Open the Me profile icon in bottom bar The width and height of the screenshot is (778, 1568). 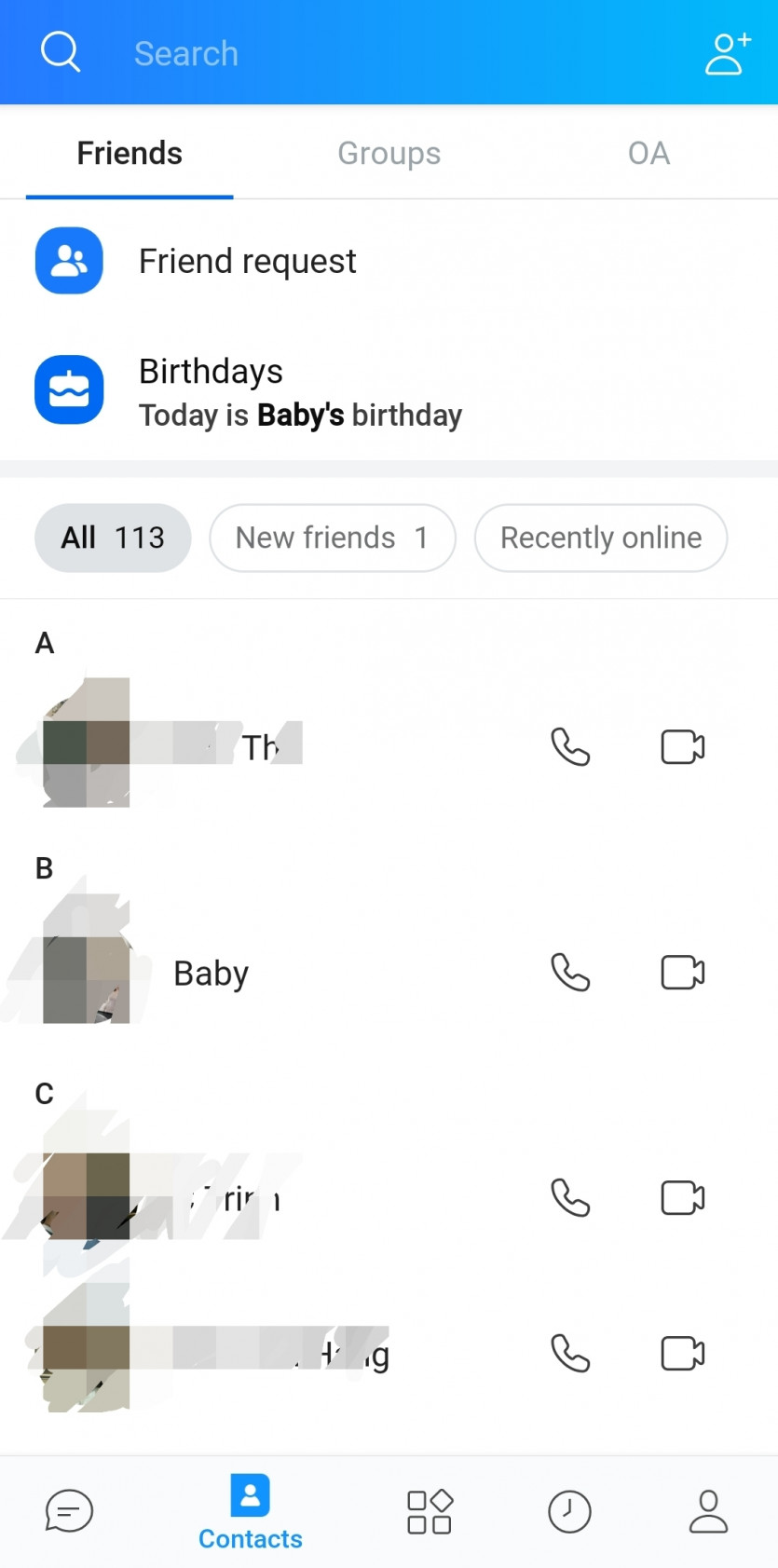[708, 1511]
